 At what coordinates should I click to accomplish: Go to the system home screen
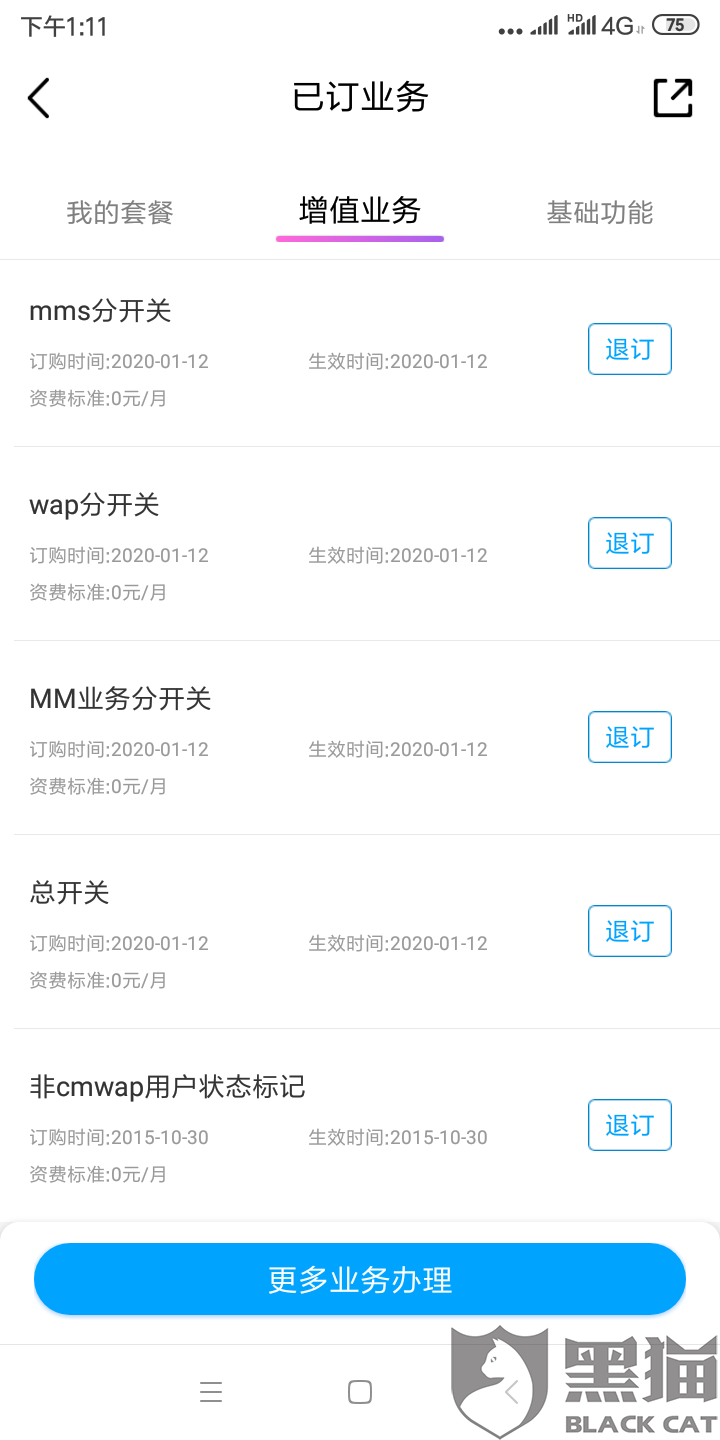tap(360, 1392)
